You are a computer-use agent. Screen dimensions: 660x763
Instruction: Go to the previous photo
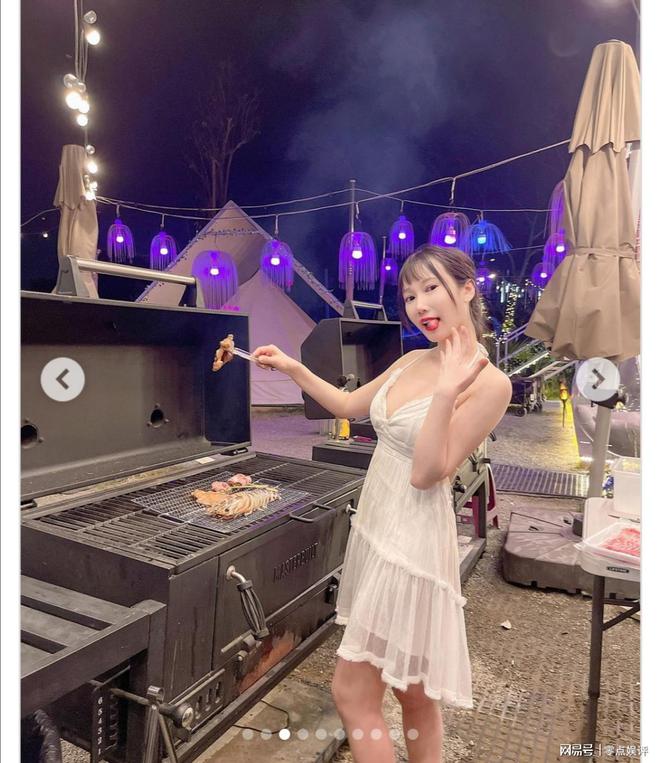pos(62,379)
